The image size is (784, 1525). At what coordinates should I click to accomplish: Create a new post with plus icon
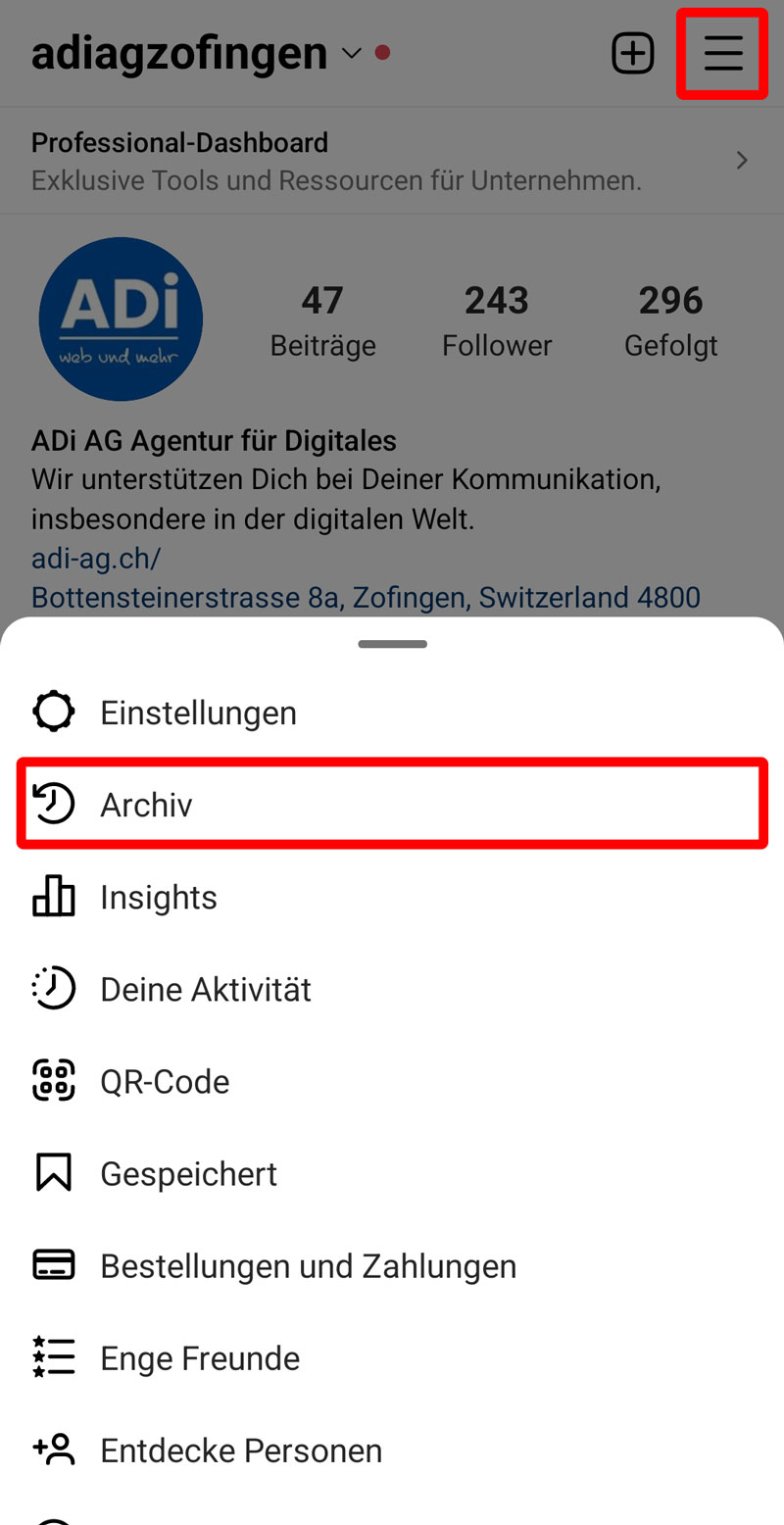(x=632, y=53)
